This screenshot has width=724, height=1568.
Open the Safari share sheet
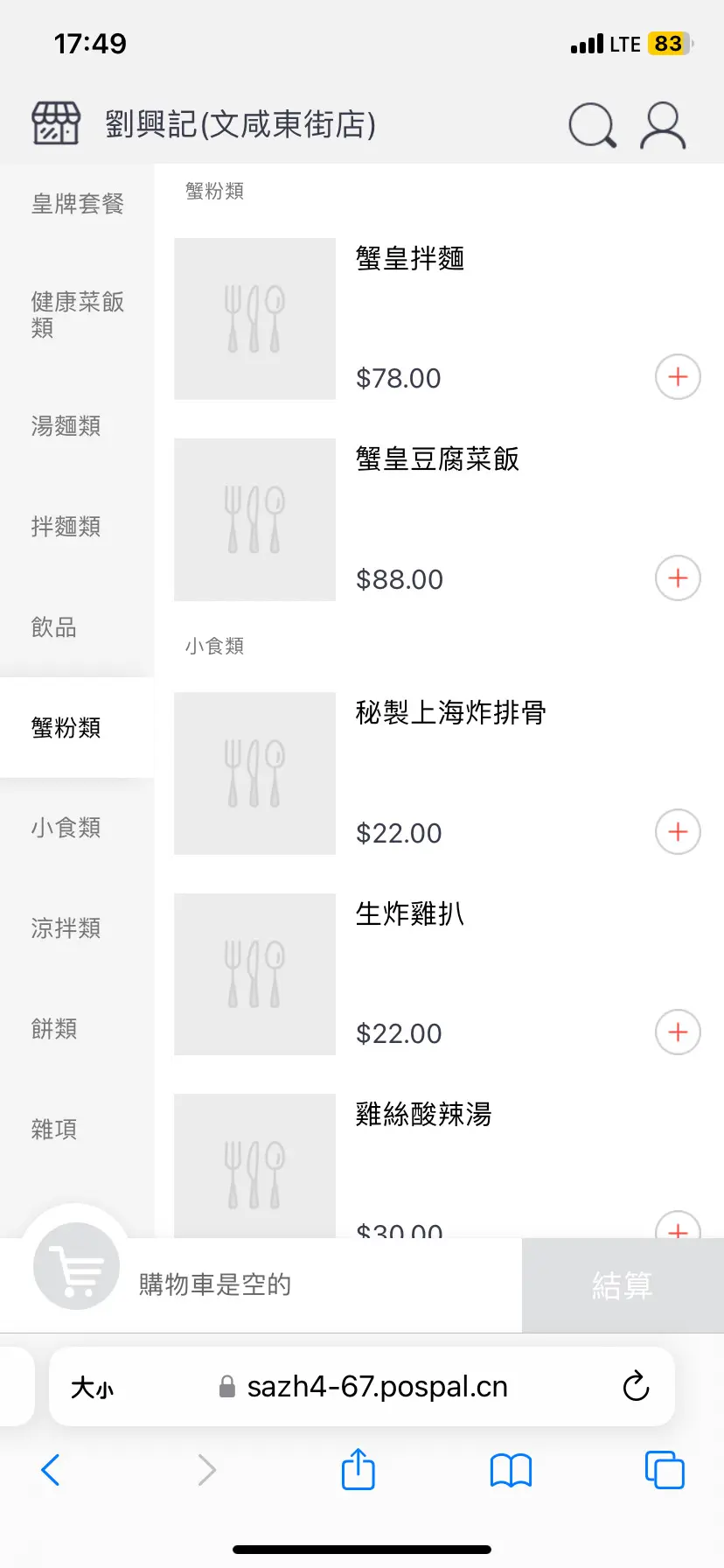pos(359,1470)
